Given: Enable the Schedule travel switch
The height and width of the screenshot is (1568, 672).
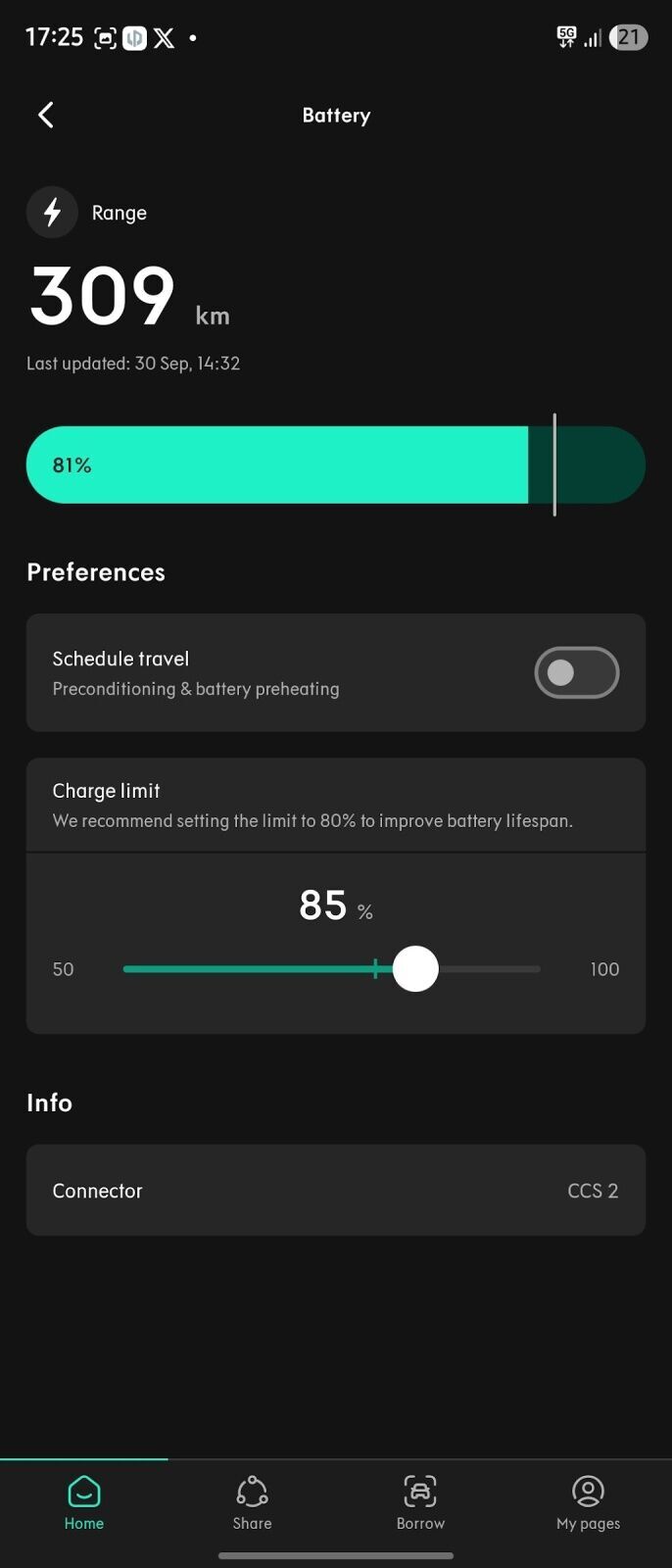Looking at the screenshot, I should [576, 672].
